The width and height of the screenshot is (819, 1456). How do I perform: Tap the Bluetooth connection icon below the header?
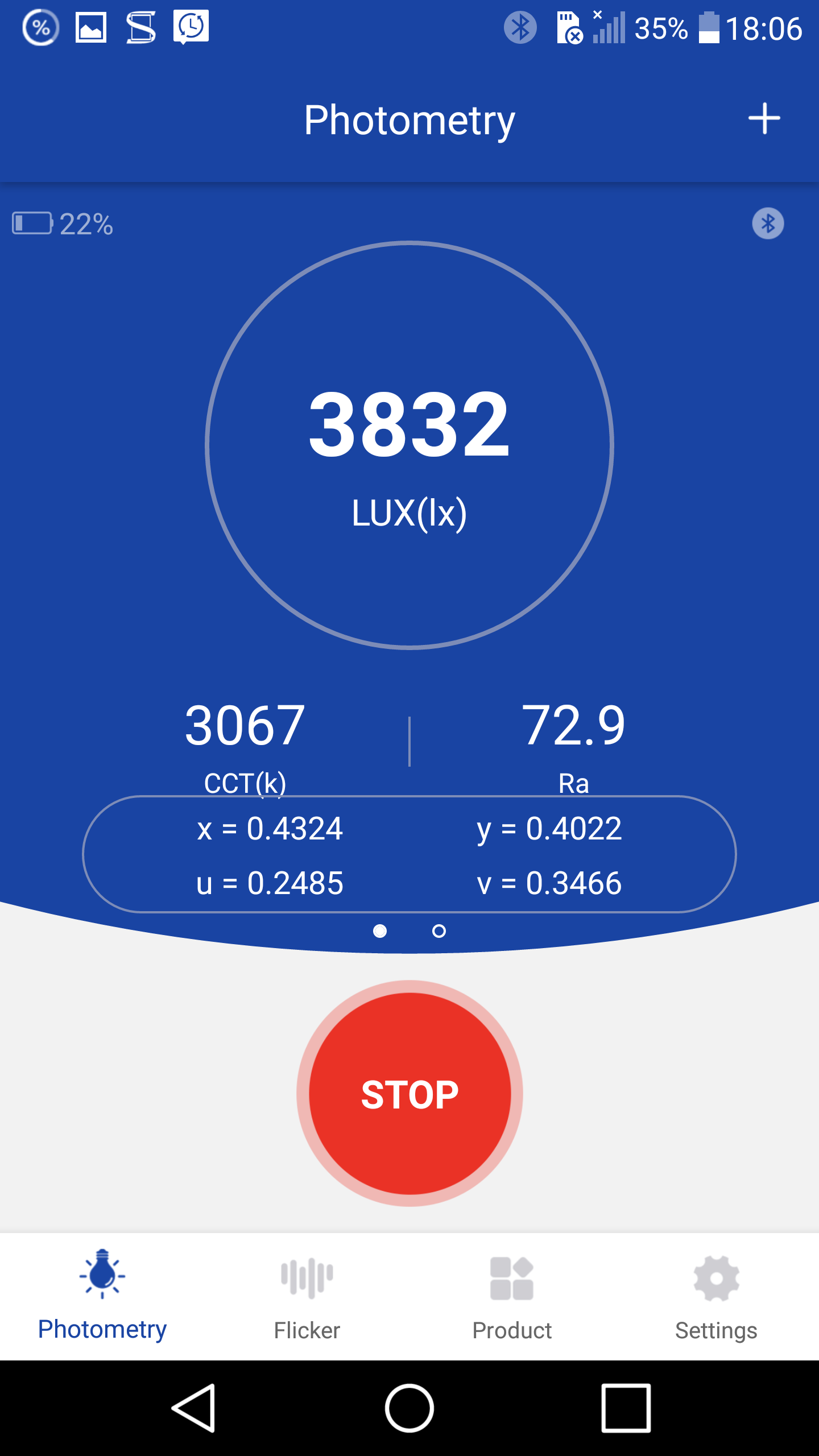pos(768,224)
